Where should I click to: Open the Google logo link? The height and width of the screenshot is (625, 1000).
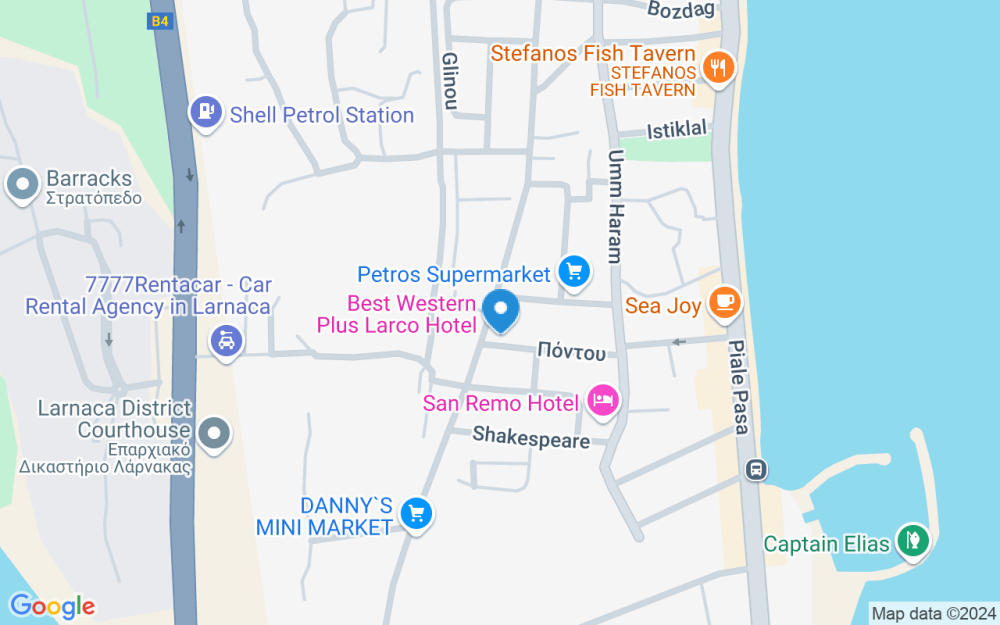tap(52, 605)
